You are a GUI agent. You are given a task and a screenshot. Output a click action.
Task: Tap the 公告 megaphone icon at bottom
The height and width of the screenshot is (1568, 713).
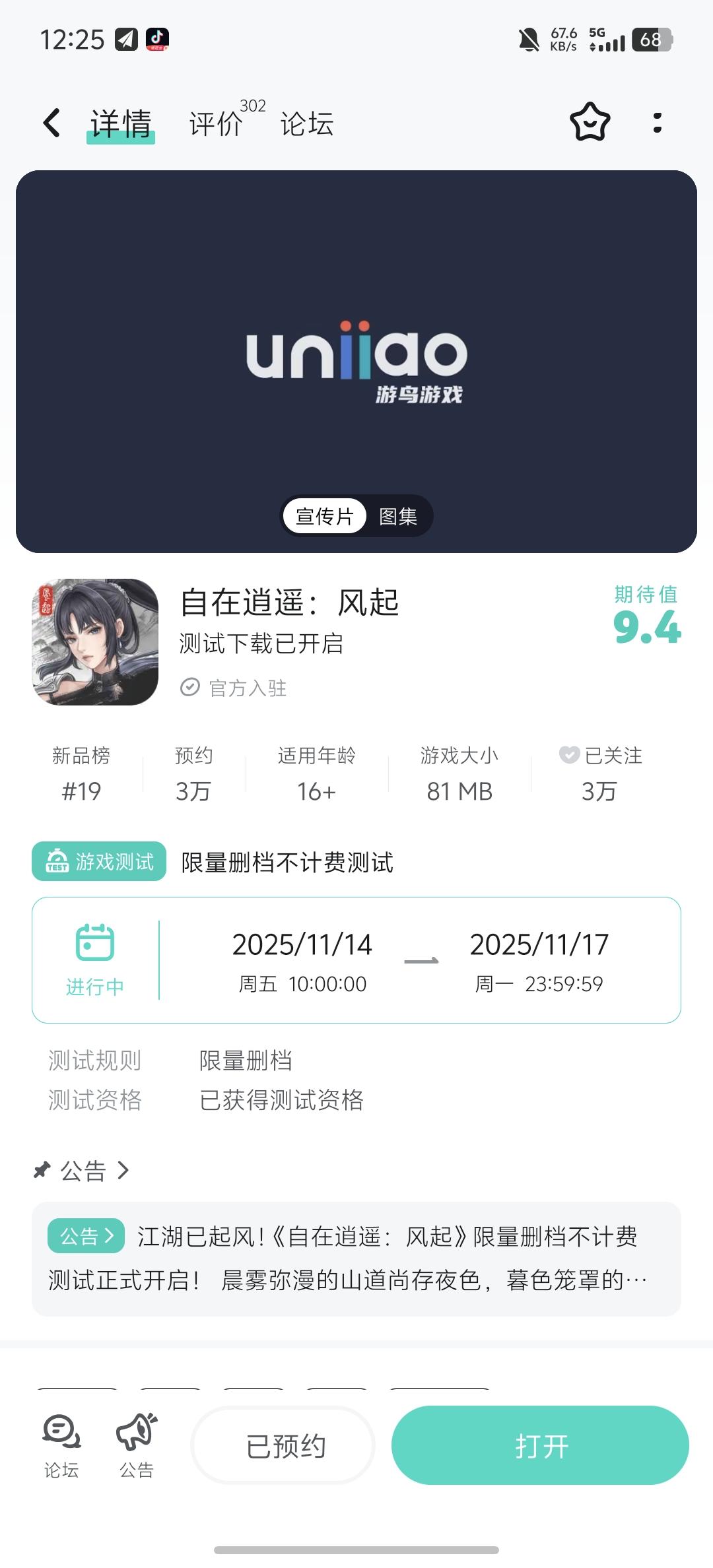(135, 1435)
